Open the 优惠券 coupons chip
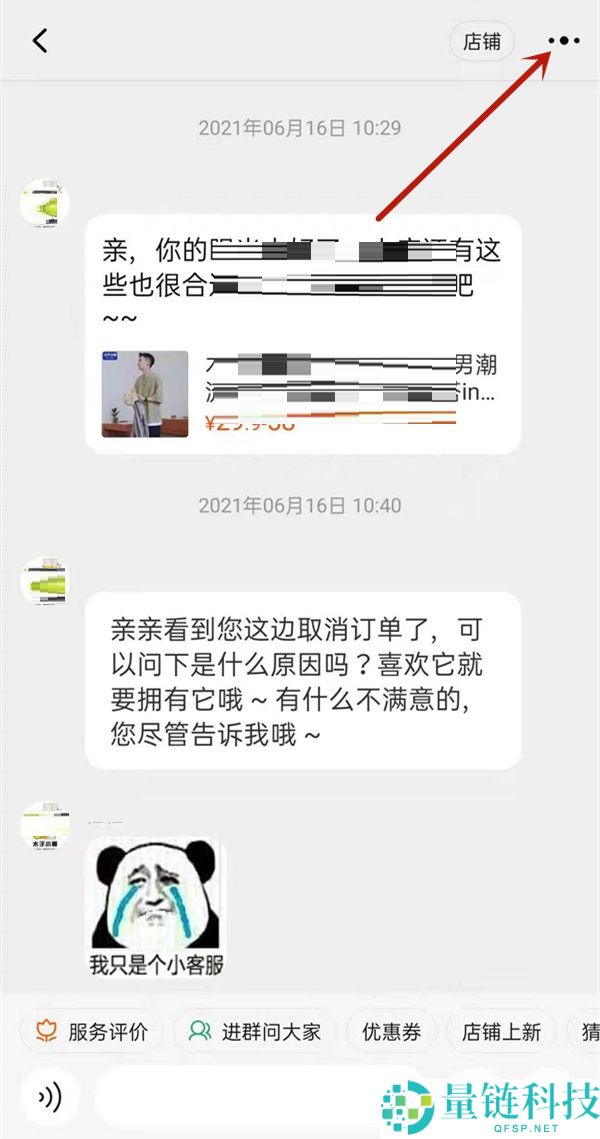 click(391, 1031)
